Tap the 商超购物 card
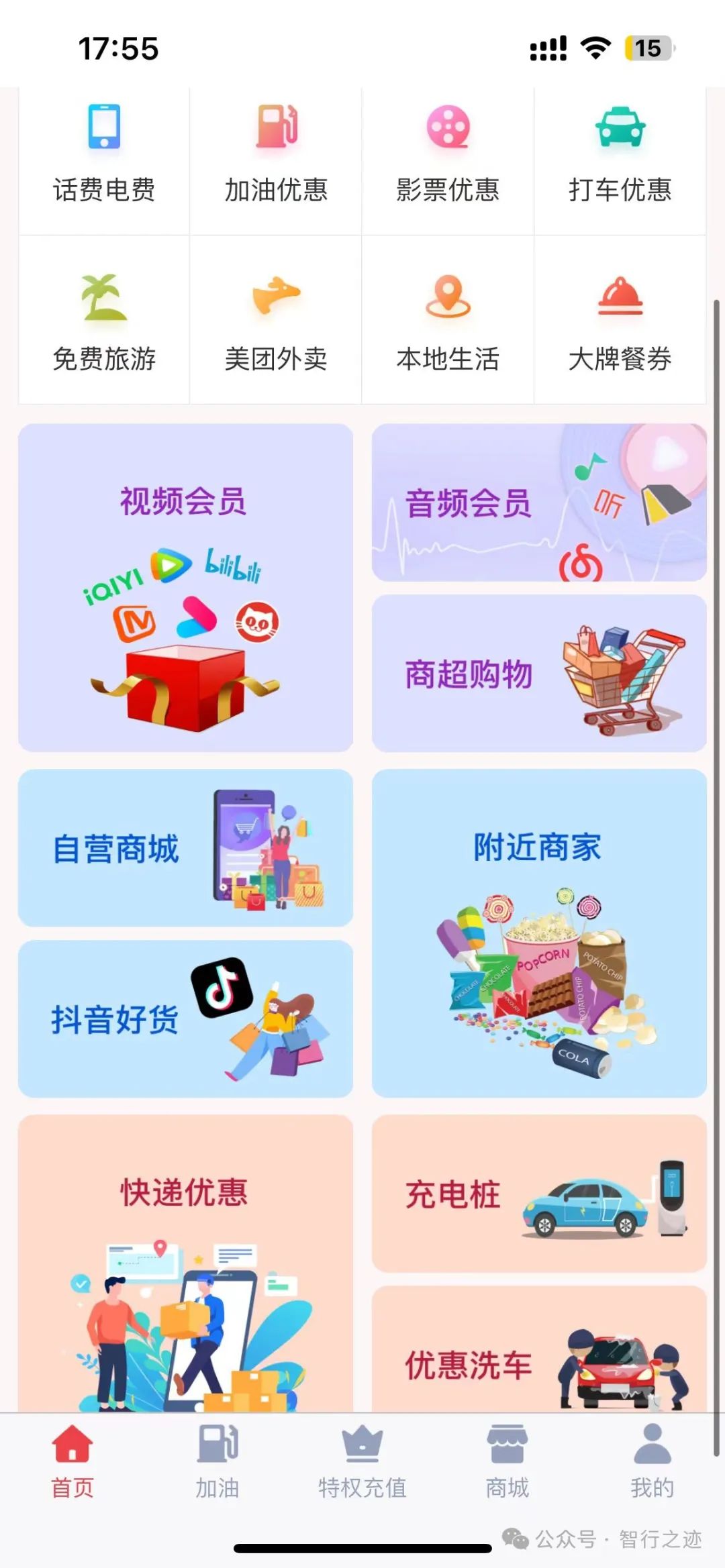The width and height of the screenshot is (725, 1568). click(x=539, y=673)
